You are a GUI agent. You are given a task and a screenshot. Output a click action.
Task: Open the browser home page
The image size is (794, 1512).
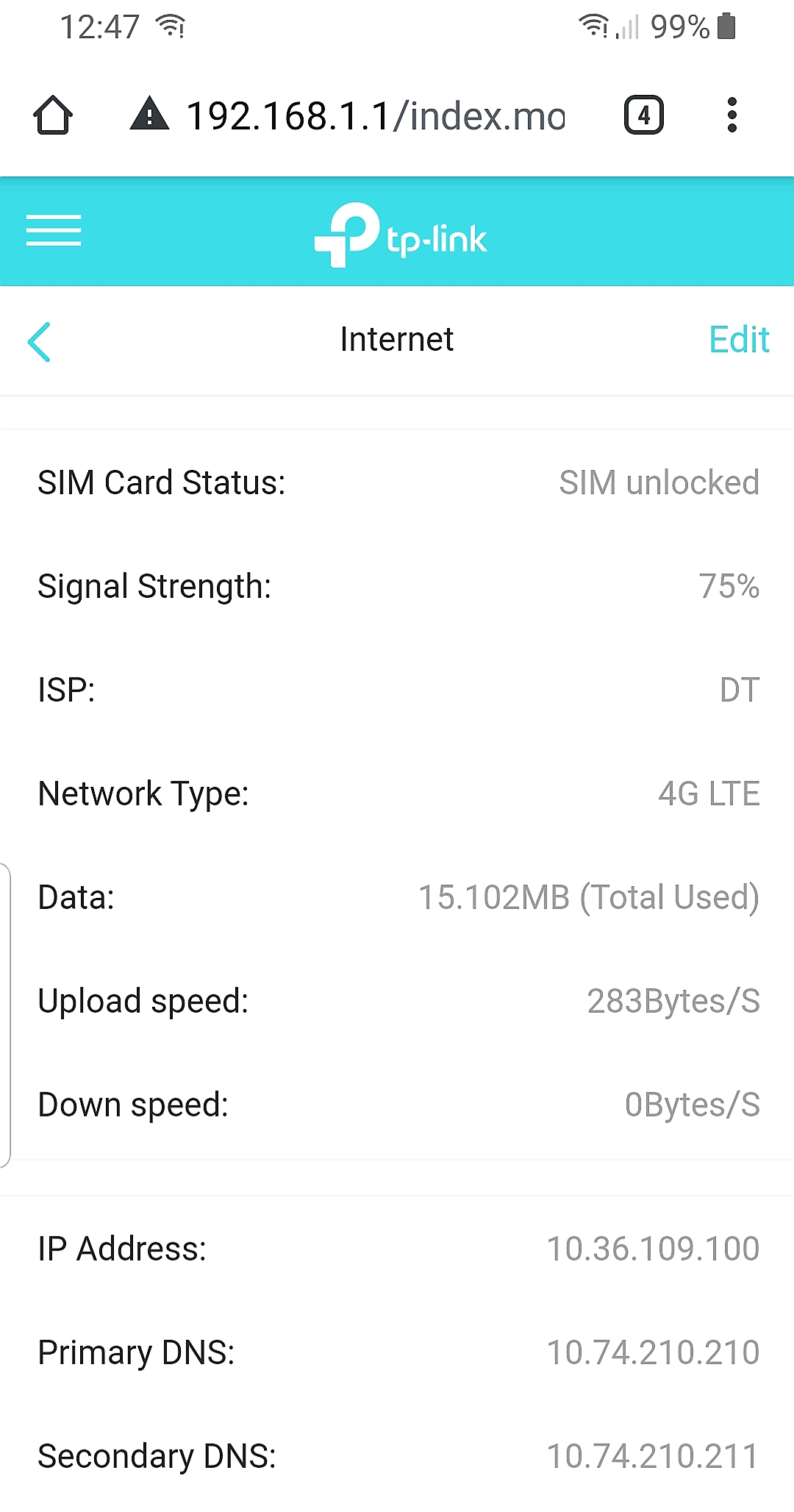pos(53,115)
